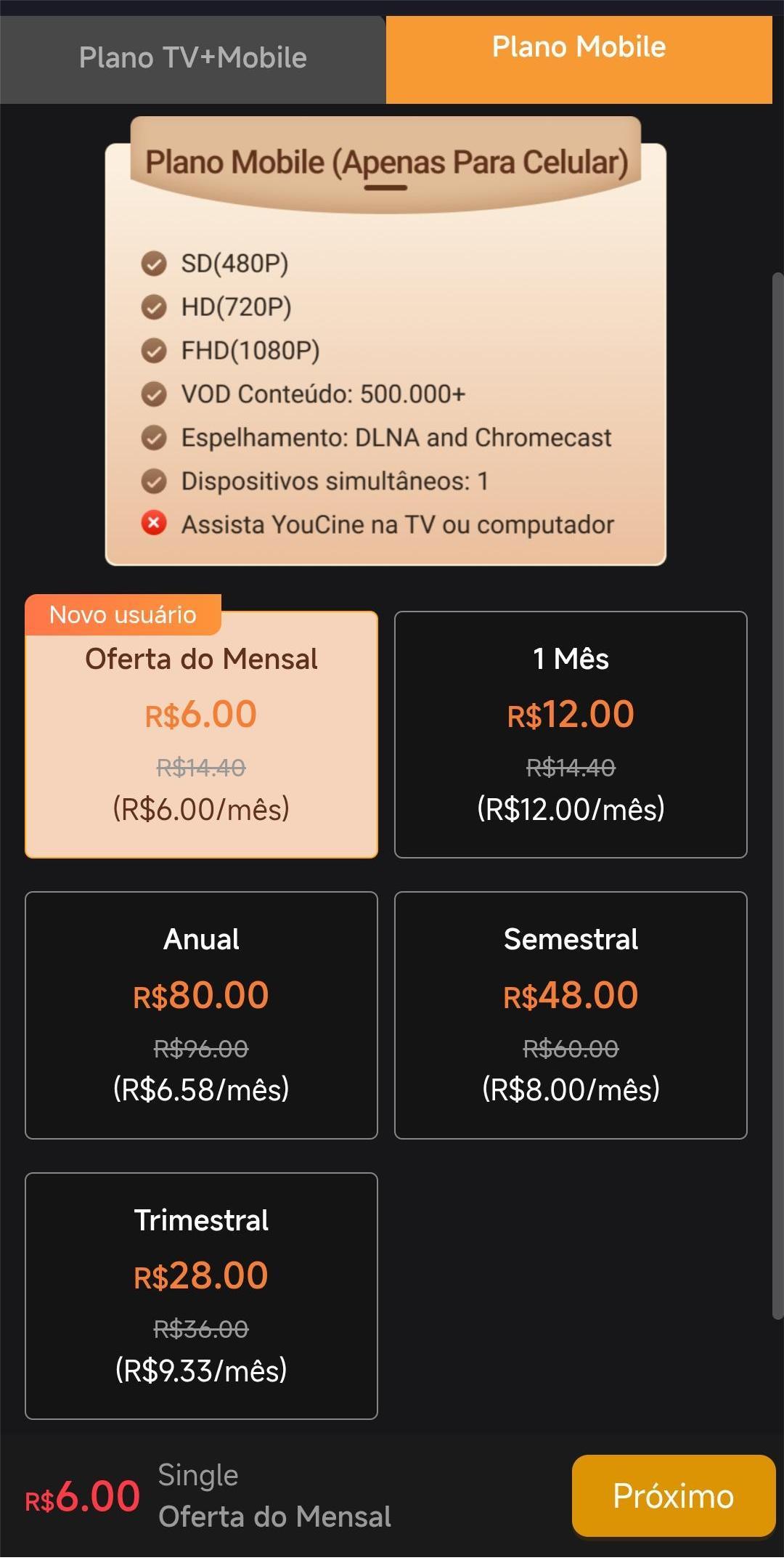784x1563 pixels.
Task: Click the checkmark beside Dispositivos simultâneos: 1
Action: click(153, 480)
